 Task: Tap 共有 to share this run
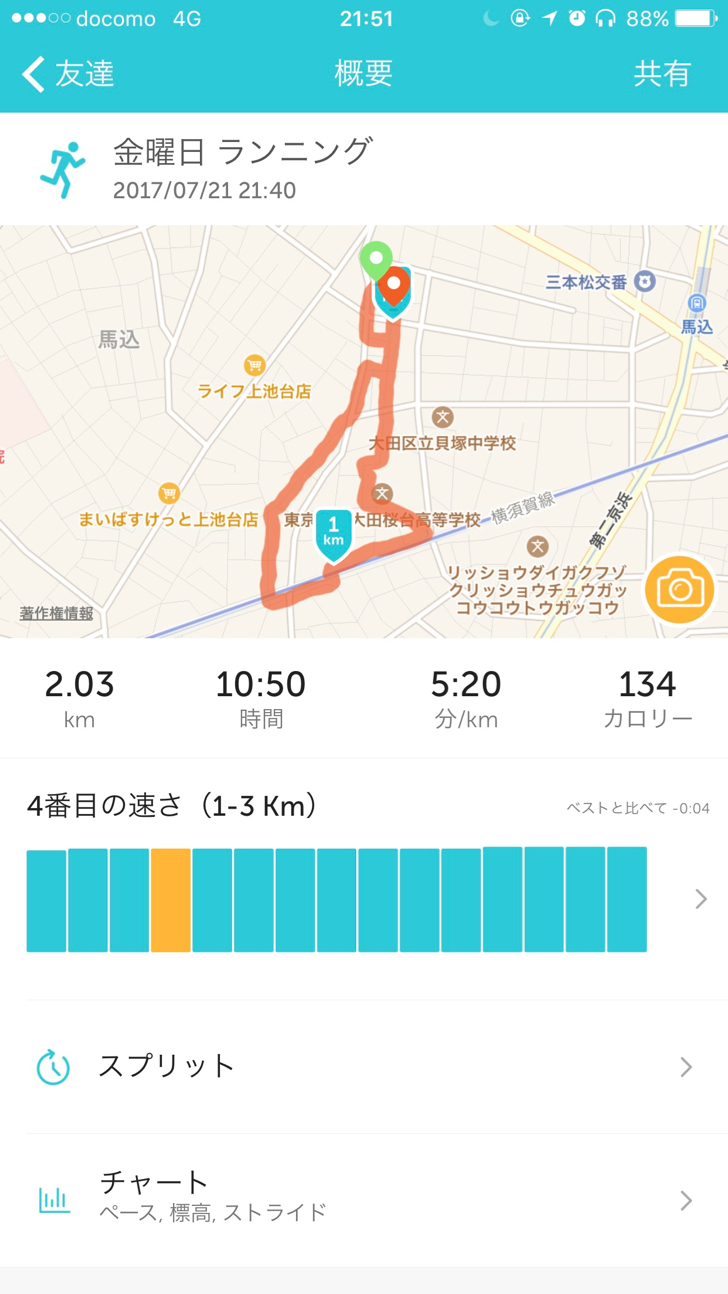pos(662,74)
